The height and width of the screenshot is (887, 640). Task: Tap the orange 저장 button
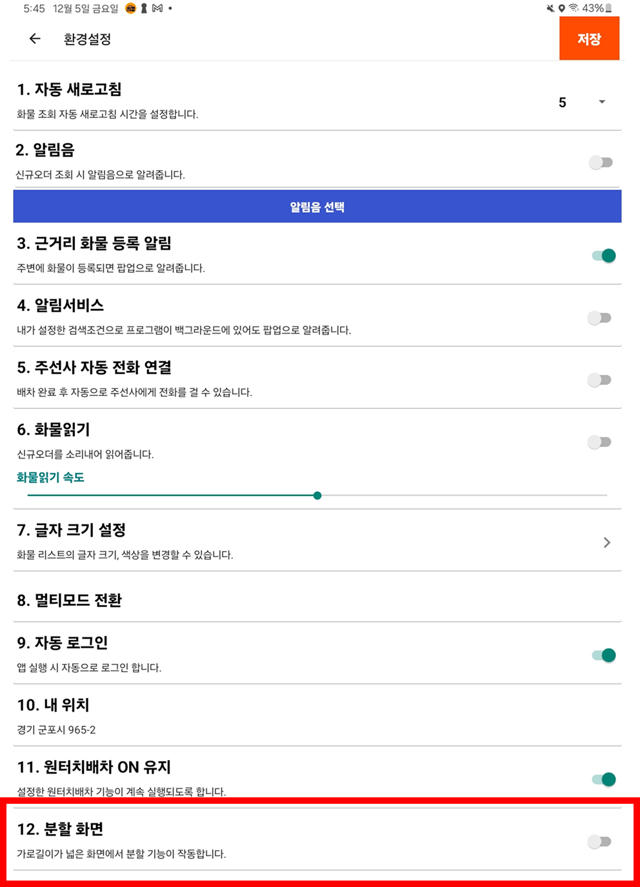pos(589,39)
